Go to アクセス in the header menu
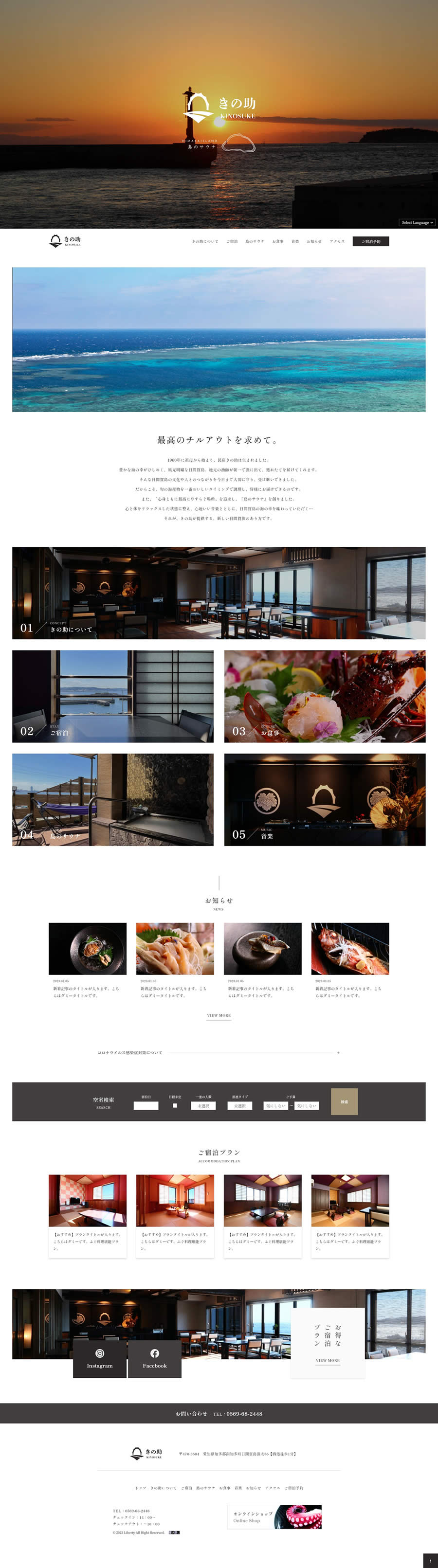Image resolution: width=438 pixels, height=1568 pixels. pos(337,242)
